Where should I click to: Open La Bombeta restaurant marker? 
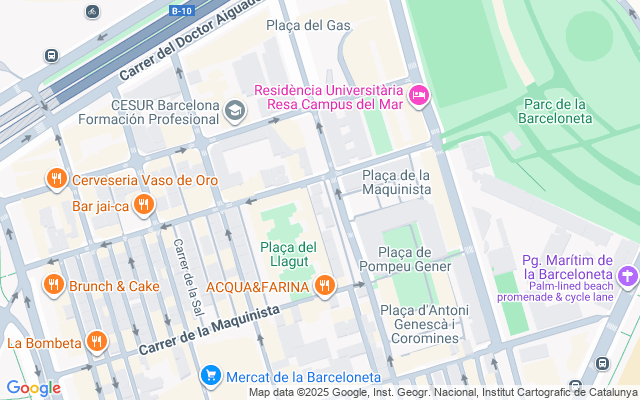pos(96,343)
